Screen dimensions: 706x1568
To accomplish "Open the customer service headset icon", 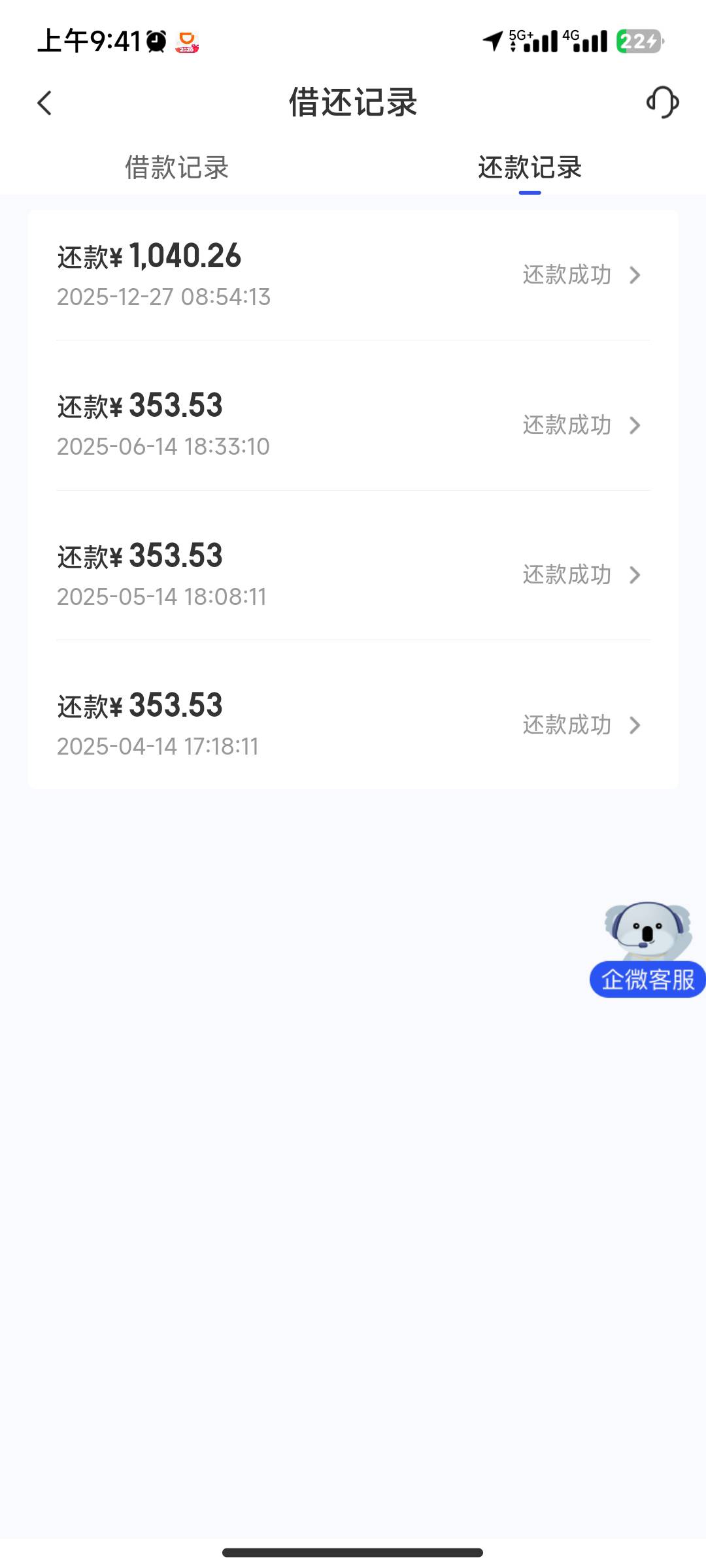I will click(662, 103).
